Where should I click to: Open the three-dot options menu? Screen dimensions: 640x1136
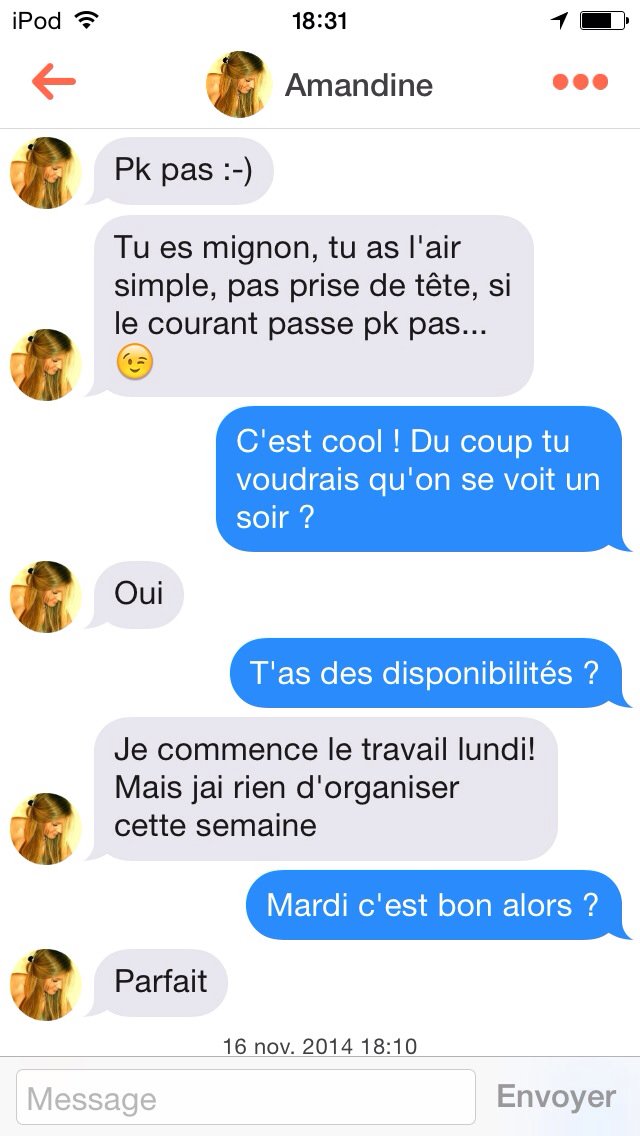point(580,83)
